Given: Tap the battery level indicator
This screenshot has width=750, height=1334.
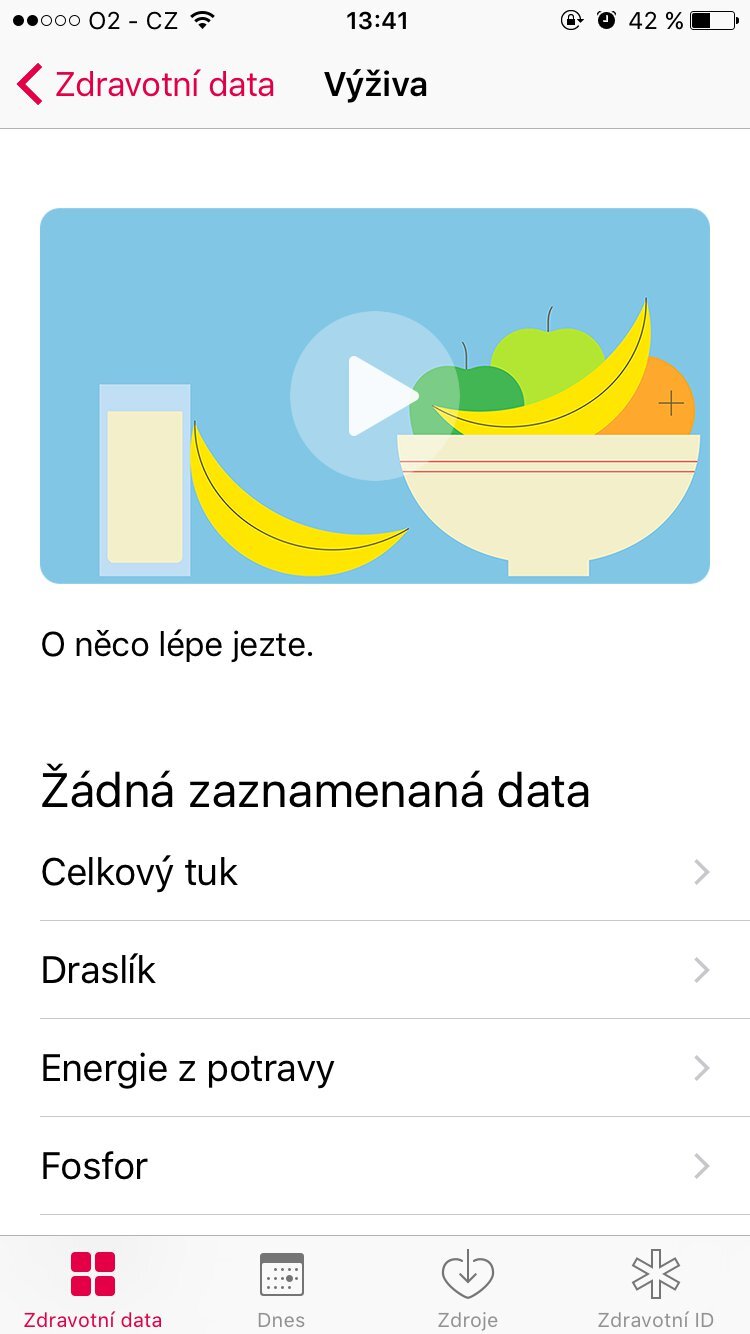Looking at the screenshot, I should coord(712,19).
